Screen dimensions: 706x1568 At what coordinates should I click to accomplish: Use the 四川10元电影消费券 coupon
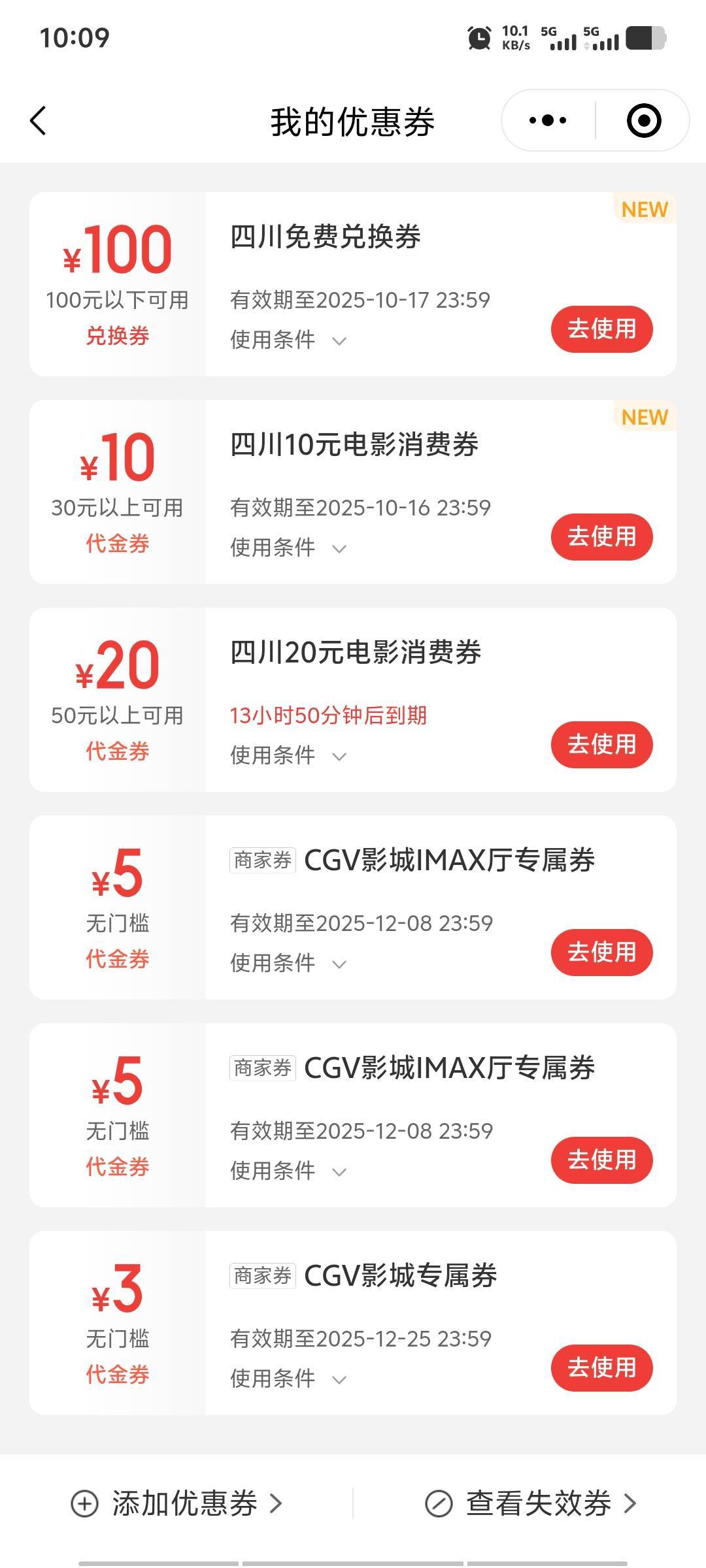tap(601, 536)
